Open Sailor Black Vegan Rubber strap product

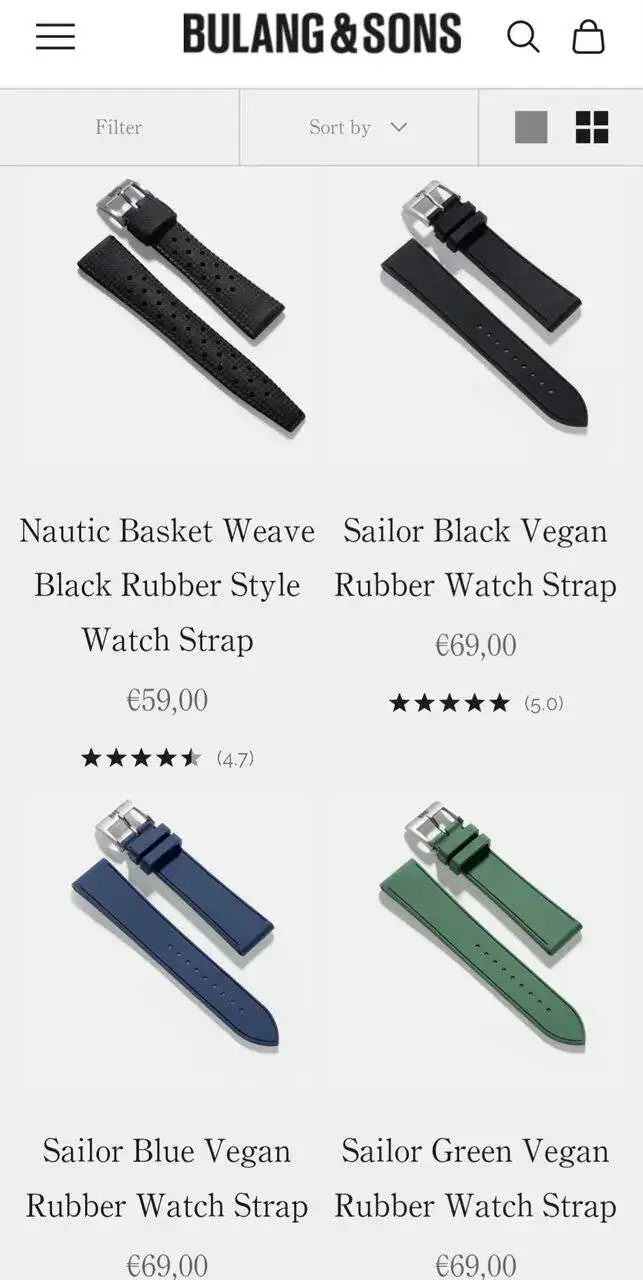tap(475, 557)
